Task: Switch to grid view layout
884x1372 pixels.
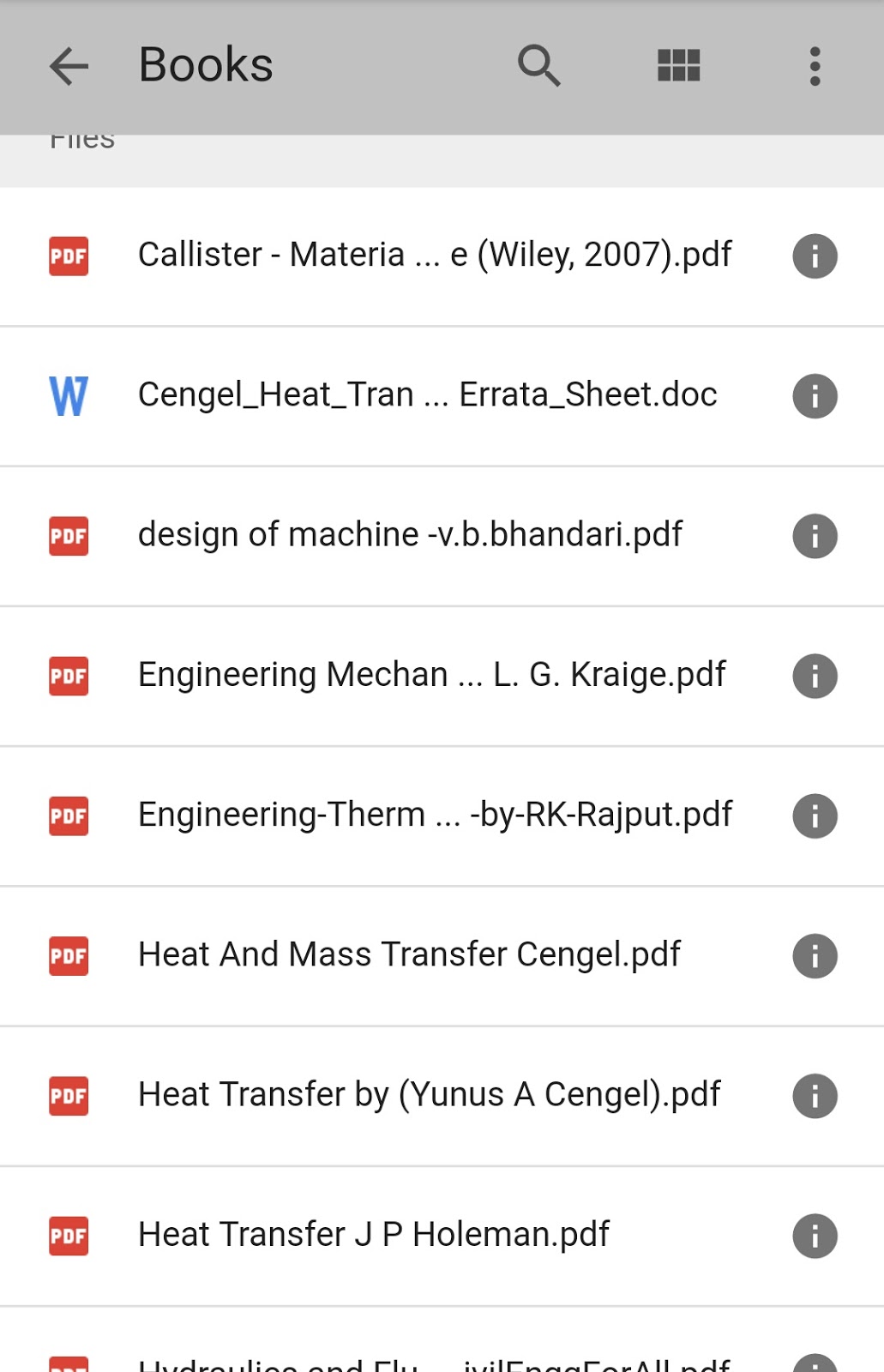Action: click(x=678, y=66)
